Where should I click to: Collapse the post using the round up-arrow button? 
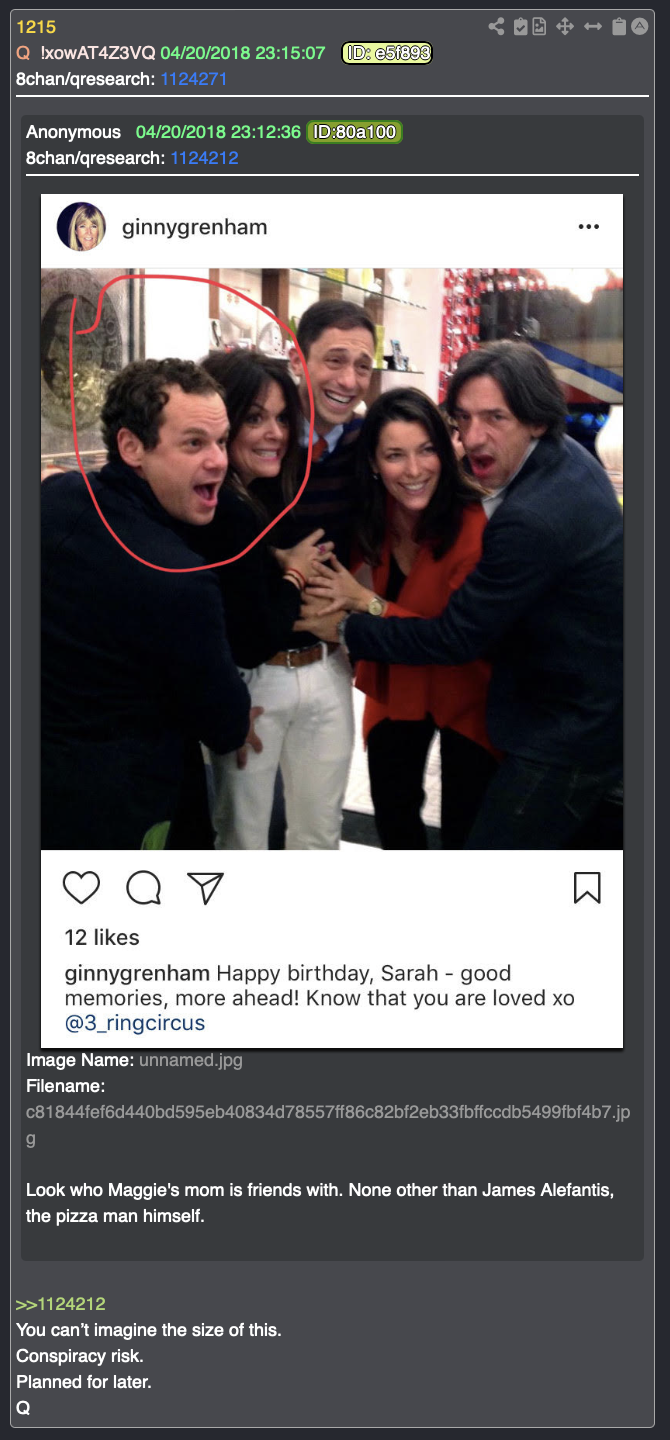tap(639, 27)
